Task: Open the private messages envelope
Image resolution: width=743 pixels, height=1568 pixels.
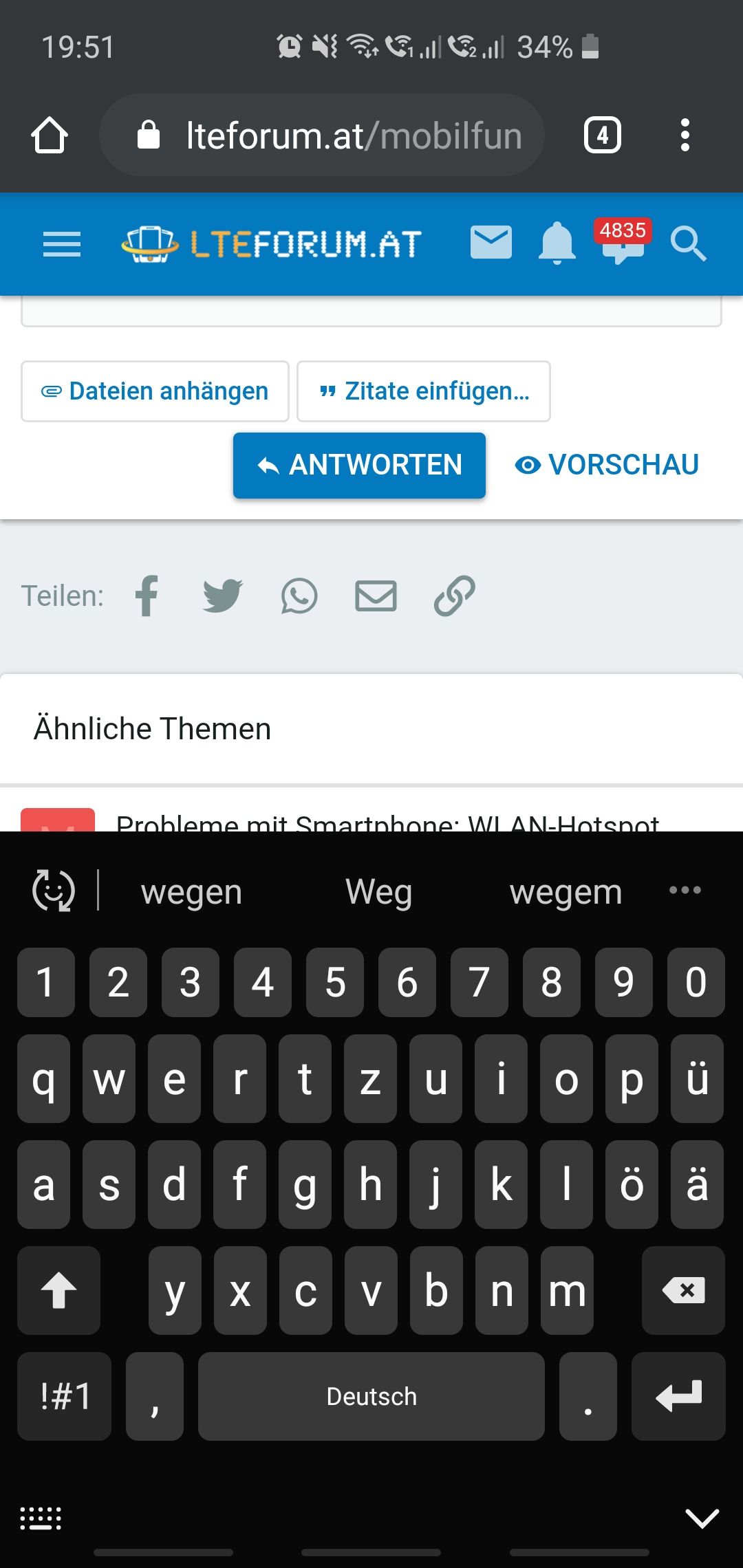Action: 491,243
